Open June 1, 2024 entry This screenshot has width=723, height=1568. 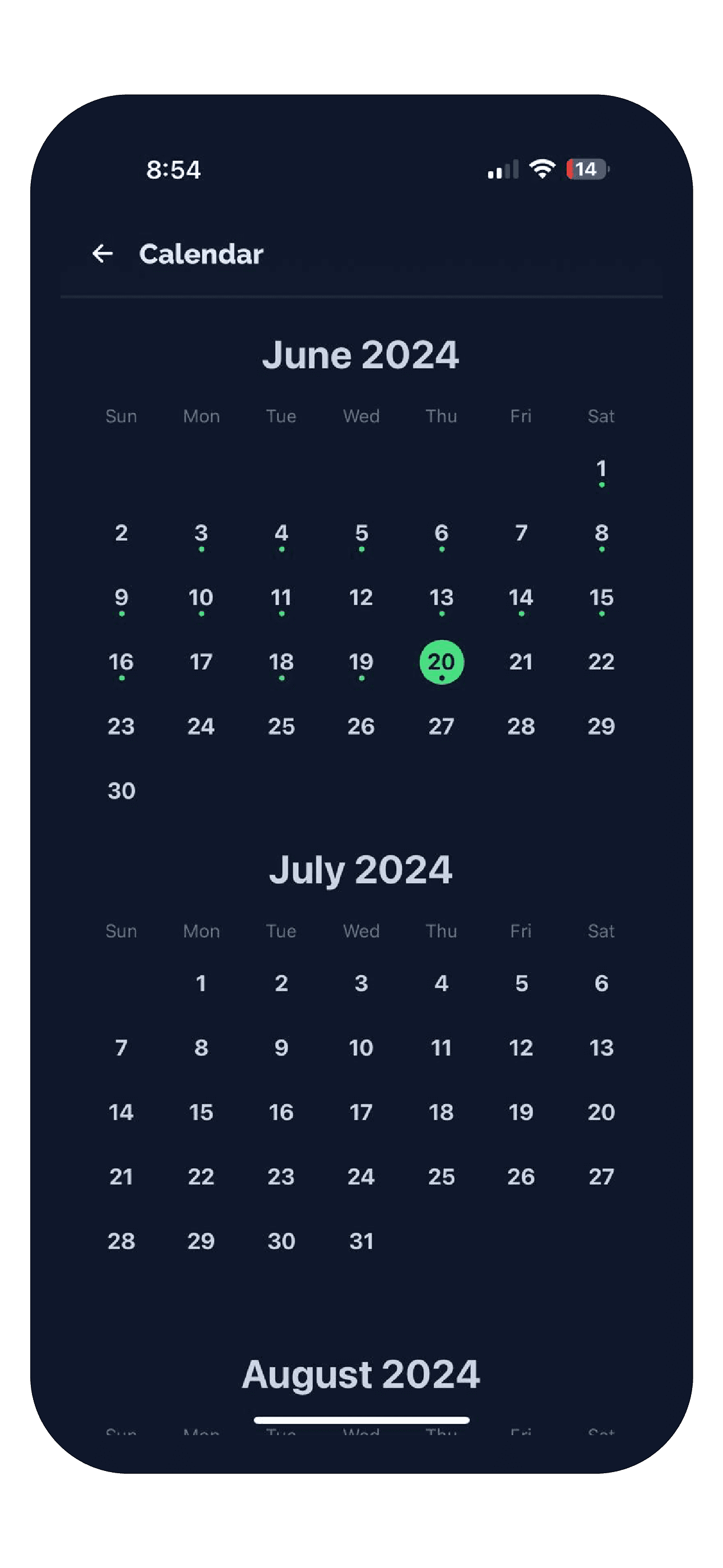601,469
